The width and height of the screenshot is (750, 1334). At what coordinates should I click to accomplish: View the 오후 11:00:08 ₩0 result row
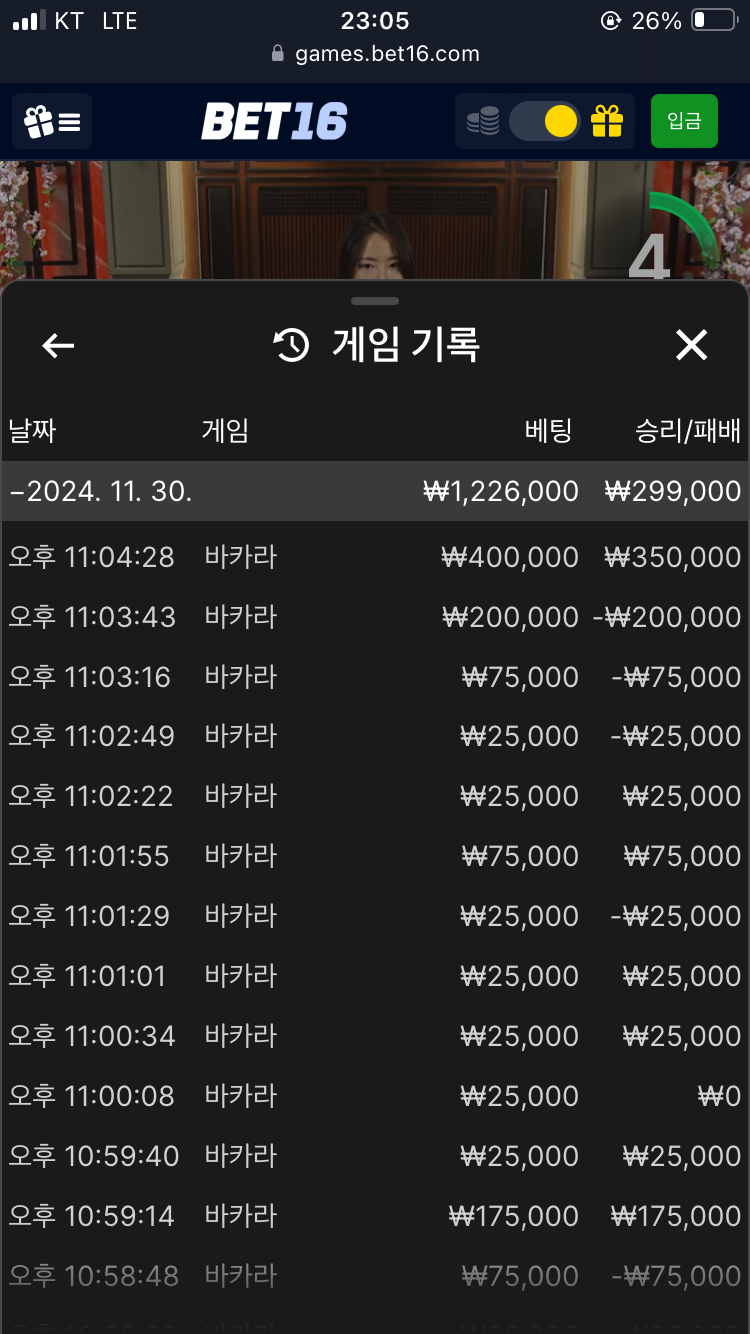(x=375, y=1096)
